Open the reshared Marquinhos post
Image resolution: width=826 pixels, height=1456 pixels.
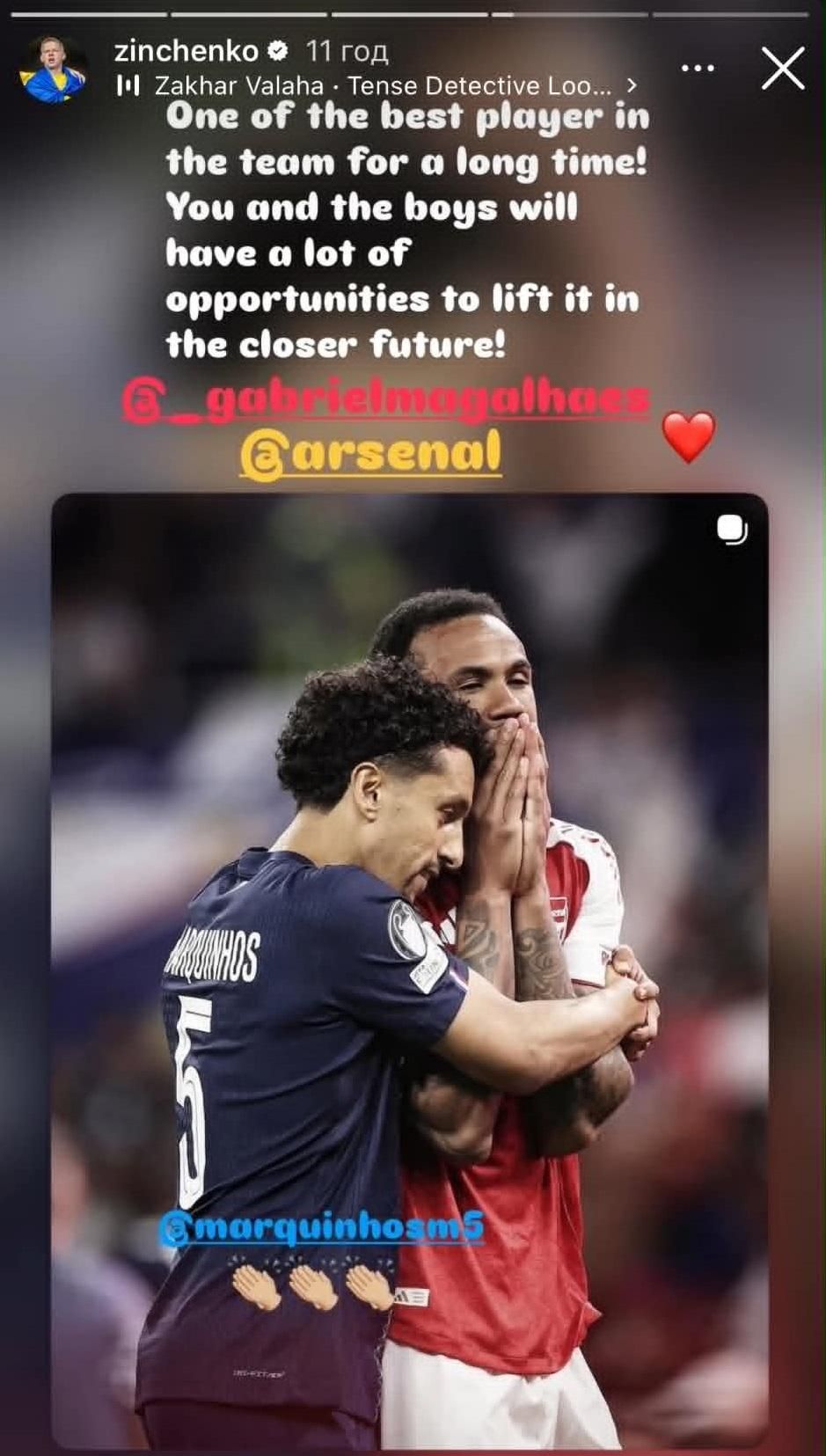tap(409, 970)
